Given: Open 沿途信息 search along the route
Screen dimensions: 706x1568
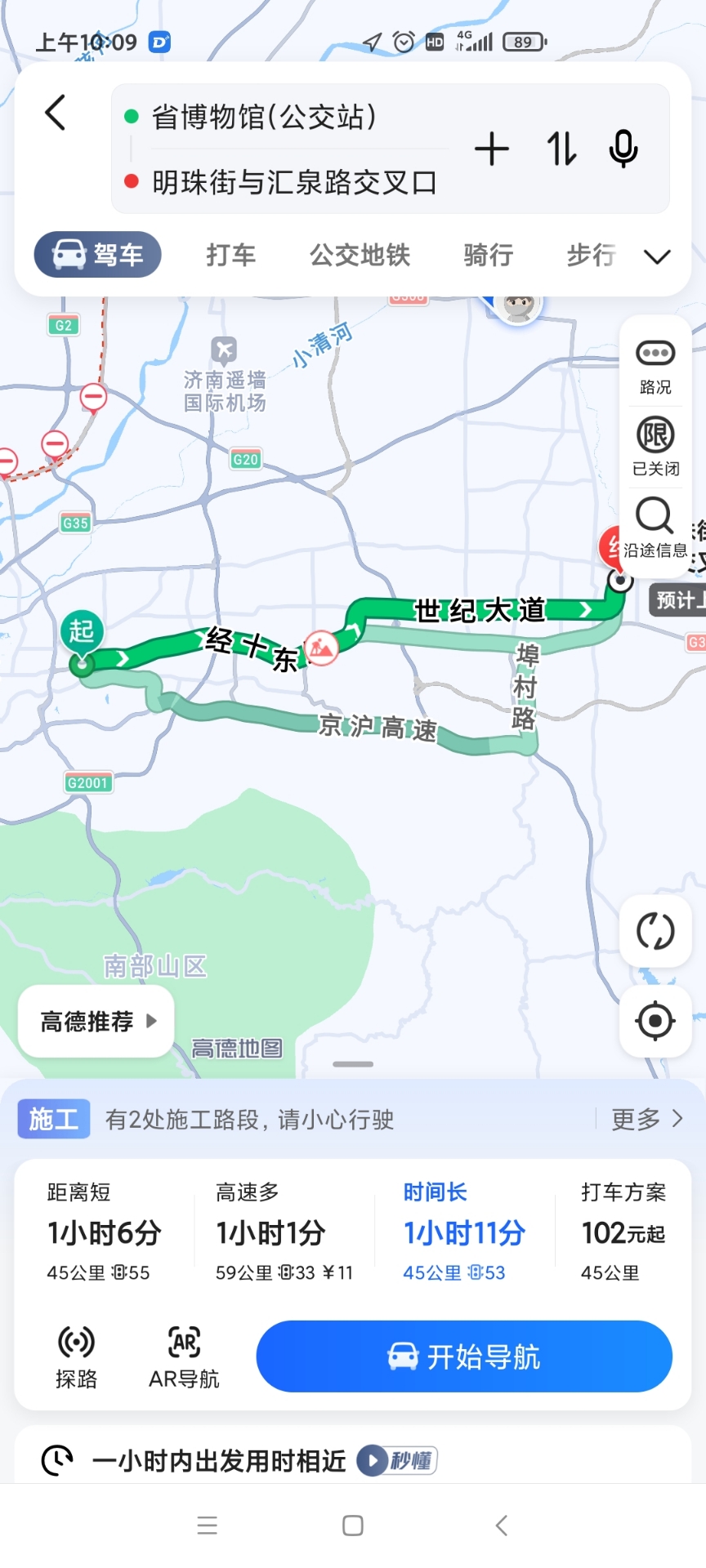Looking at the screenshot, I should (655, 528).
